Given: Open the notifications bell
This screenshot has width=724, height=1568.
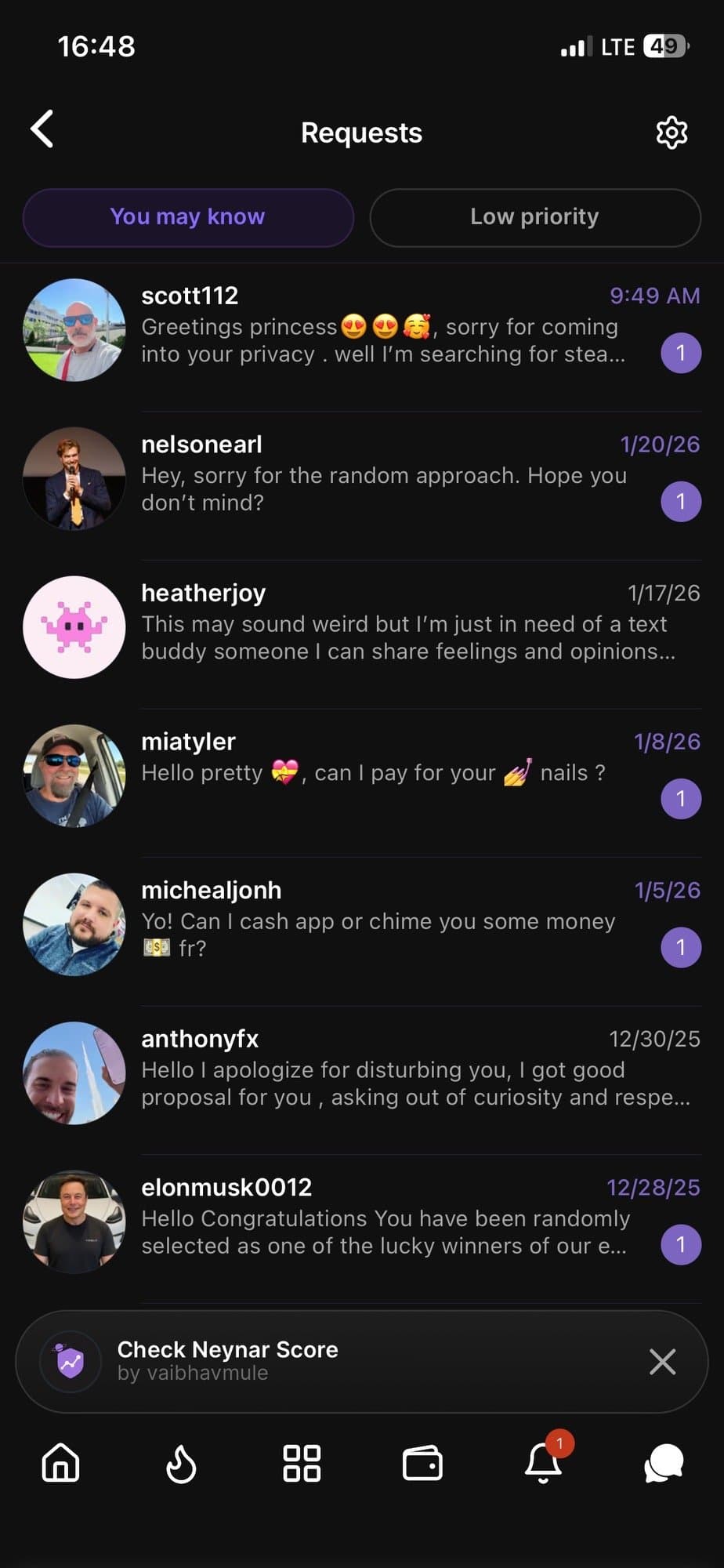Looking at the screenshot, I should coord(543,1463).
